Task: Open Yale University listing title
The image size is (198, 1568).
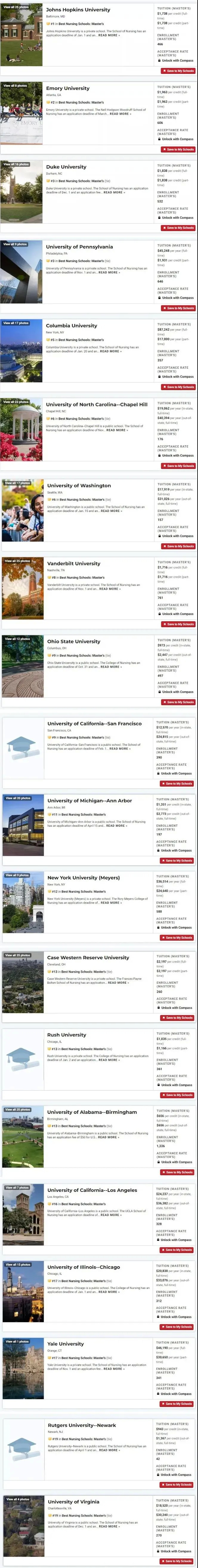Action: coord(65,1343)
